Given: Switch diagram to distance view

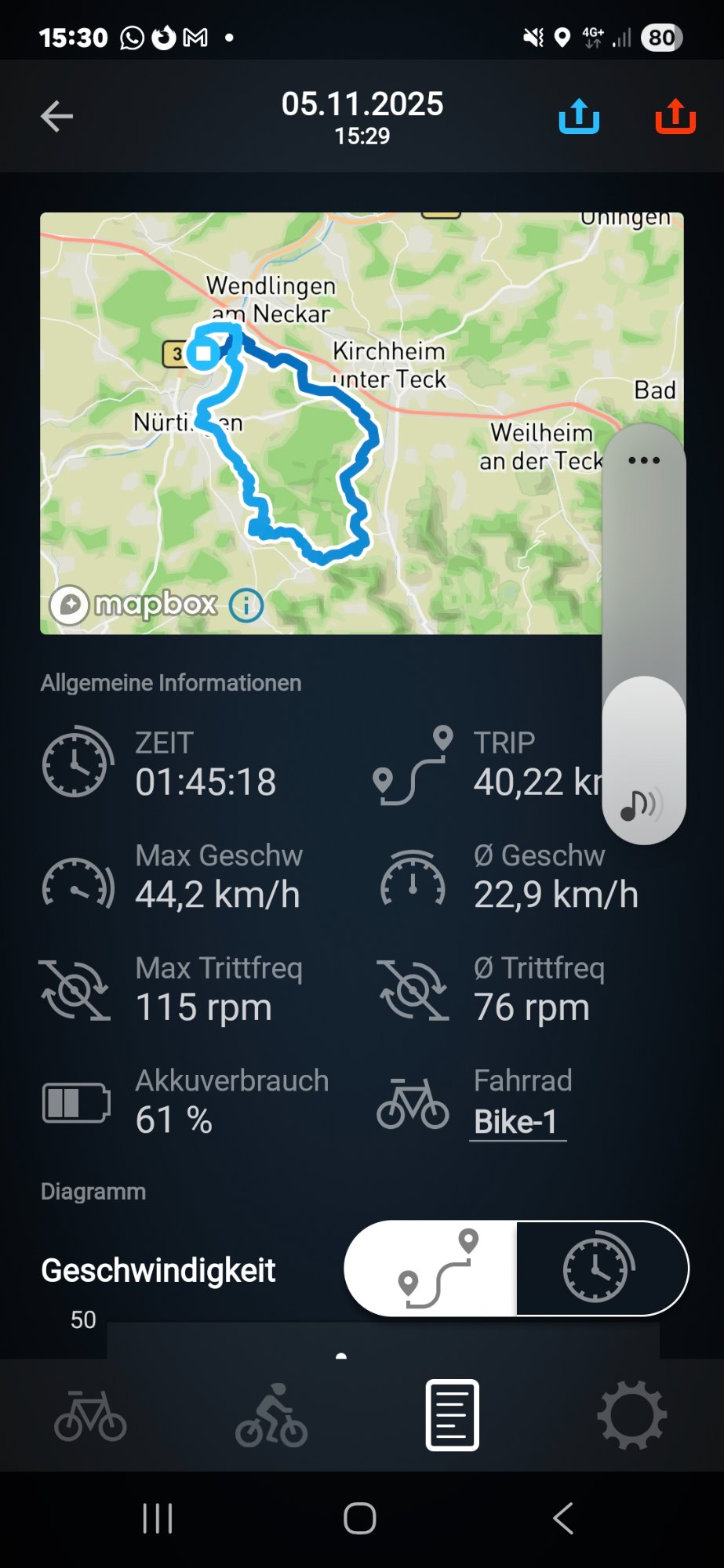Looking at the screenshot, I should tap(431, 1269).
